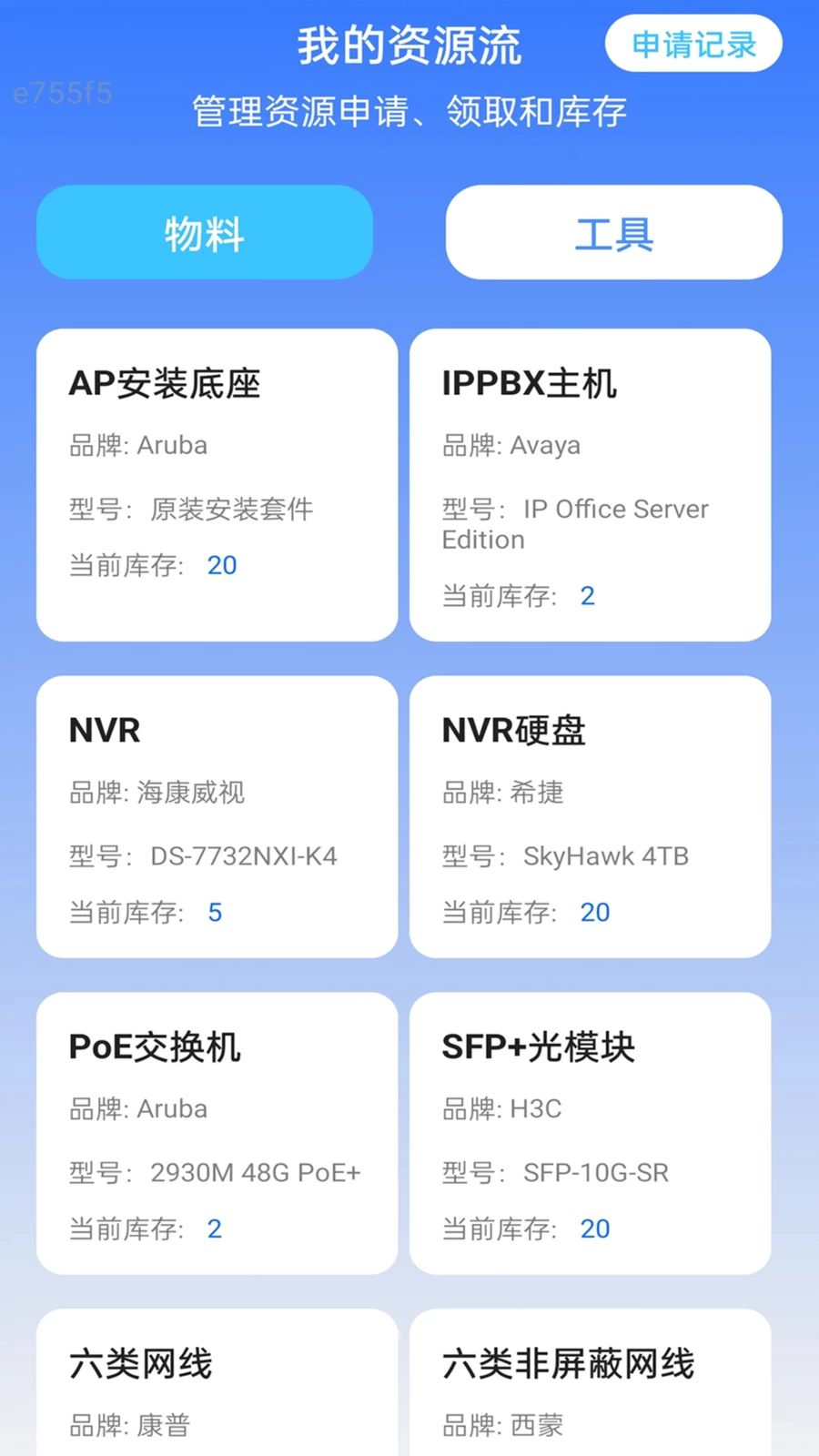This screenshot has width=819, height=1456.
Task: Tap the NVR 海康威视 card
Action: coord(217,816)
